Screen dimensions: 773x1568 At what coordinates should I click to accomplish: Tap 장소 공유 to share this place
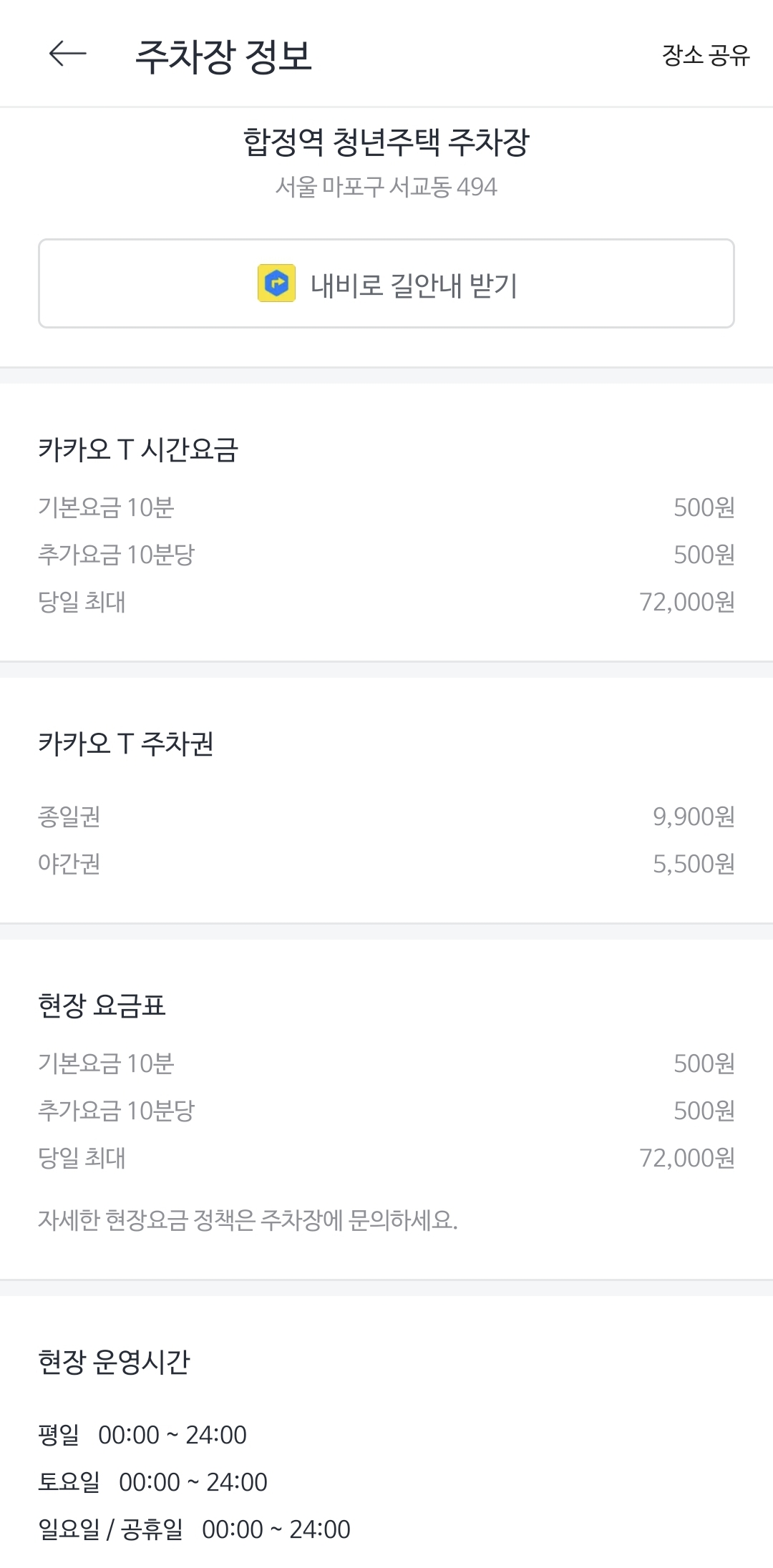706,55
